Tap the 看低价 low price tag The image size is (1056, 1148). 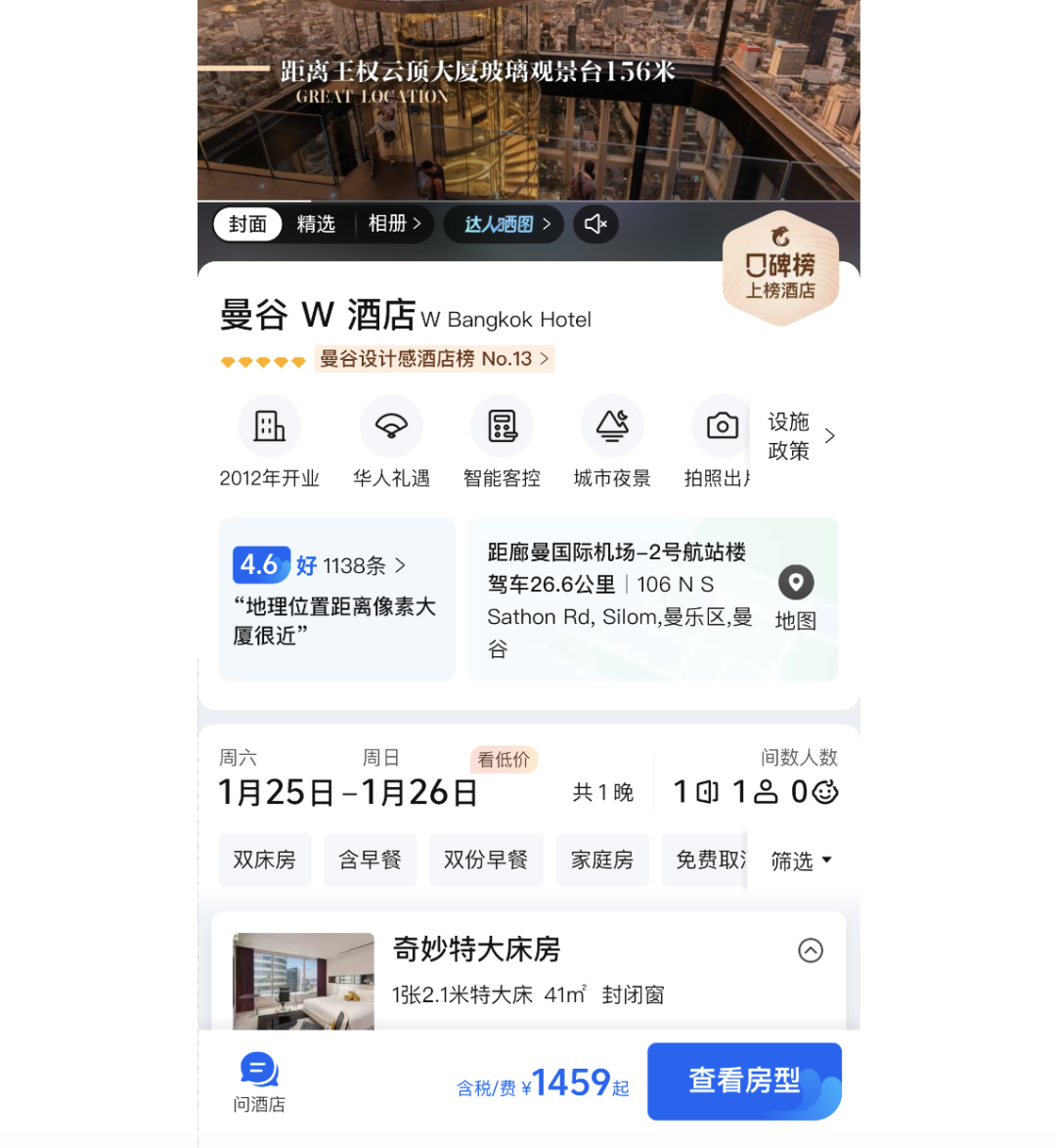point(504,760)
